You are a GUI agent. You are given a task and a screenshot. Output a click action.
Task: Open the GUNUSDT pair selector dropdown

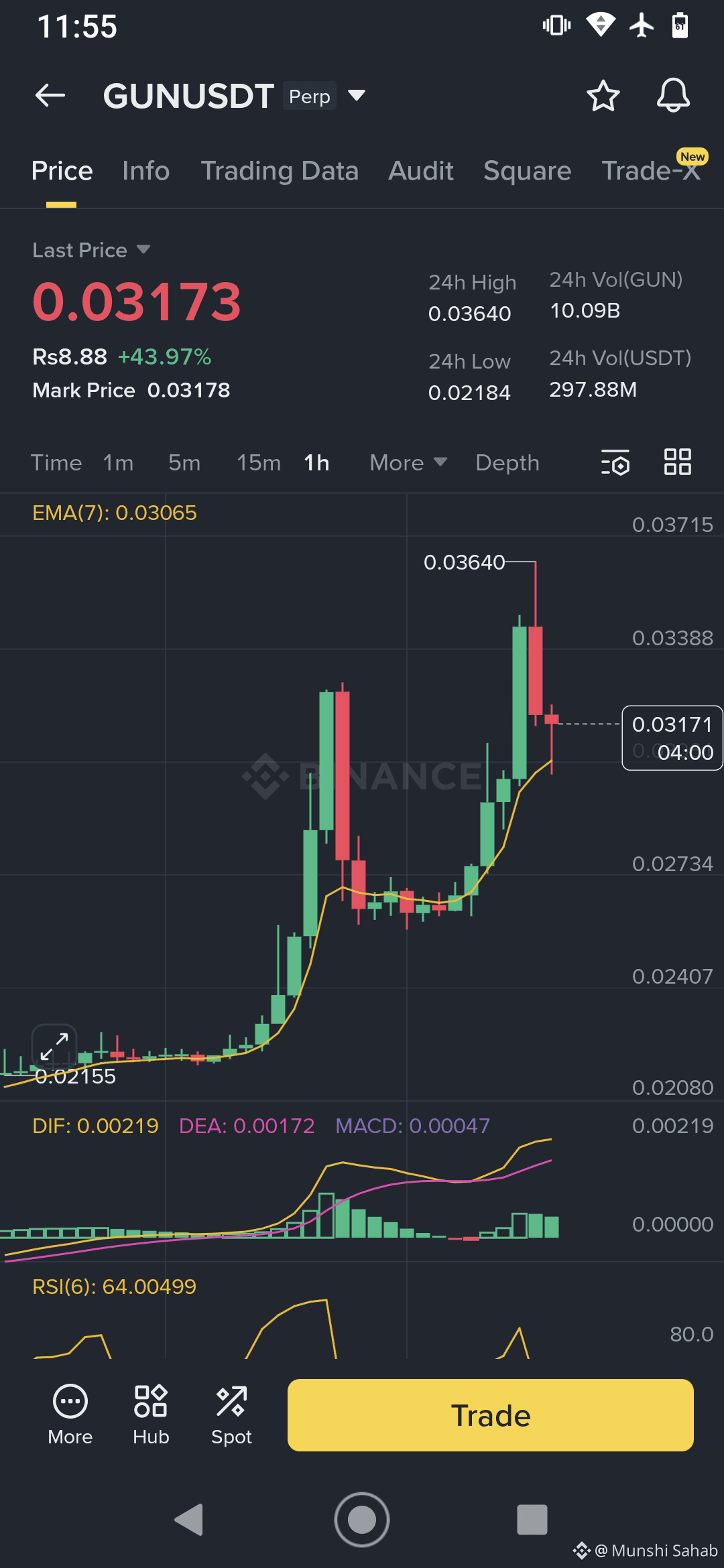coord(357,96)
